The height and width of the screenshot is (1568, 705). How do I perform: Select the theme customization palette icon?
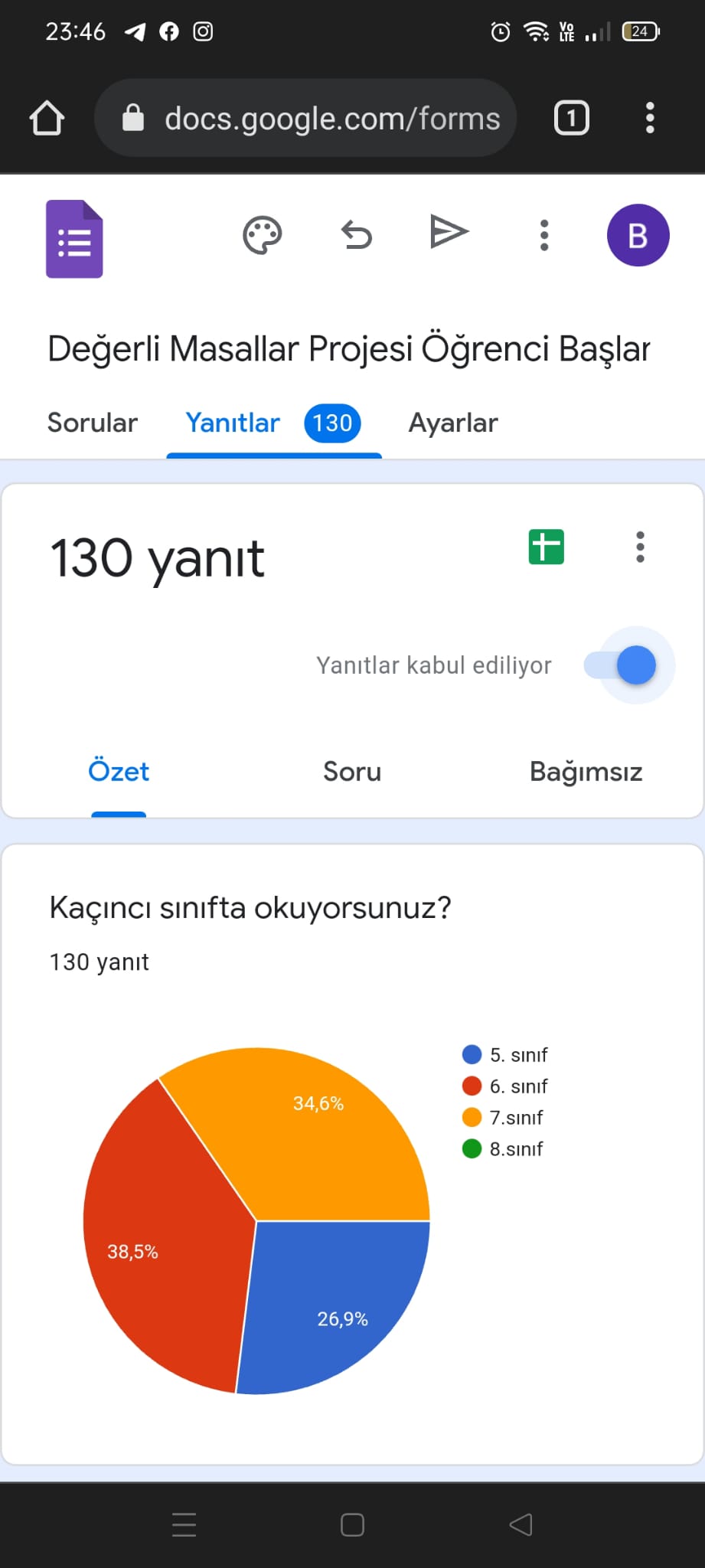(262, 235)
